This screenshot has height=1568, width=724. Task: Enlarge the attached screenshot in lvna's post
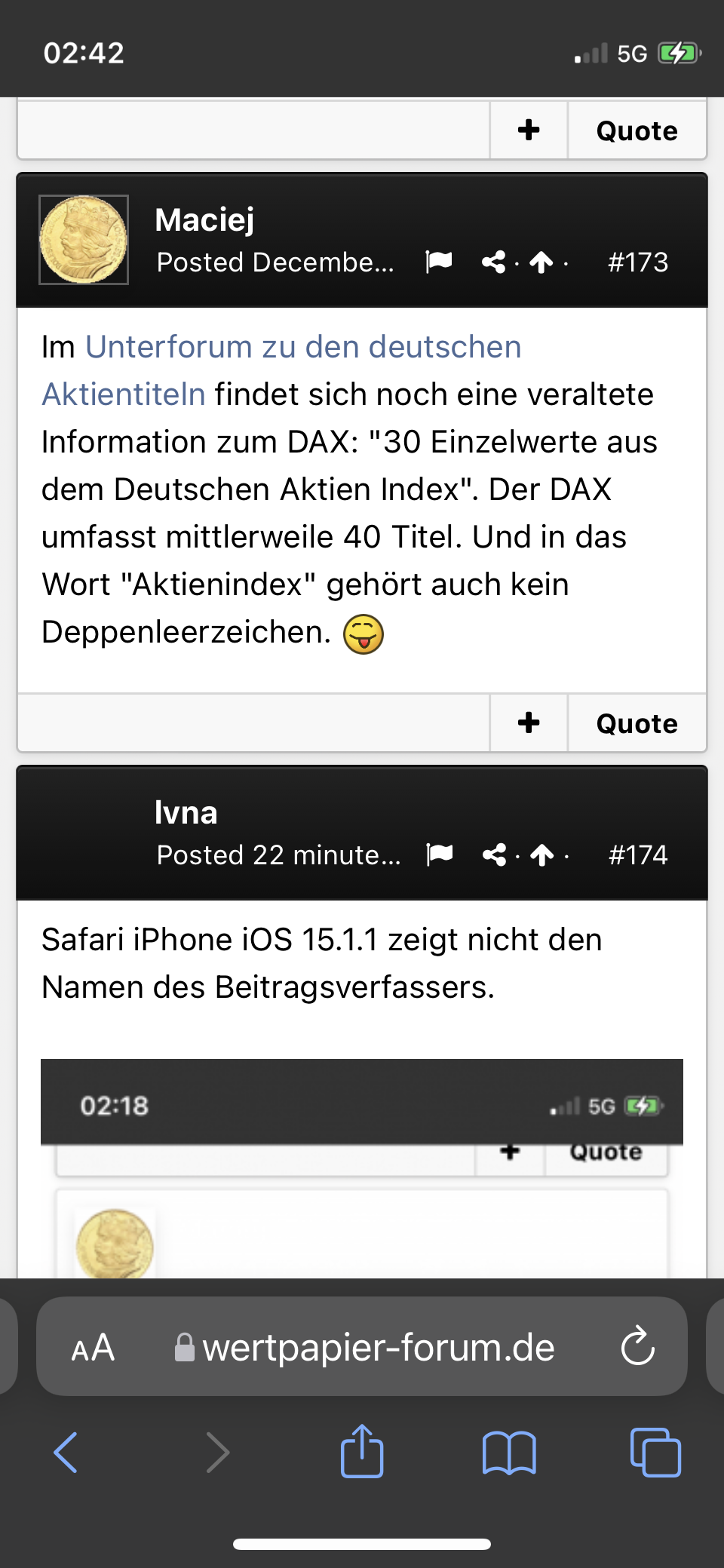tap(362, 1169)
